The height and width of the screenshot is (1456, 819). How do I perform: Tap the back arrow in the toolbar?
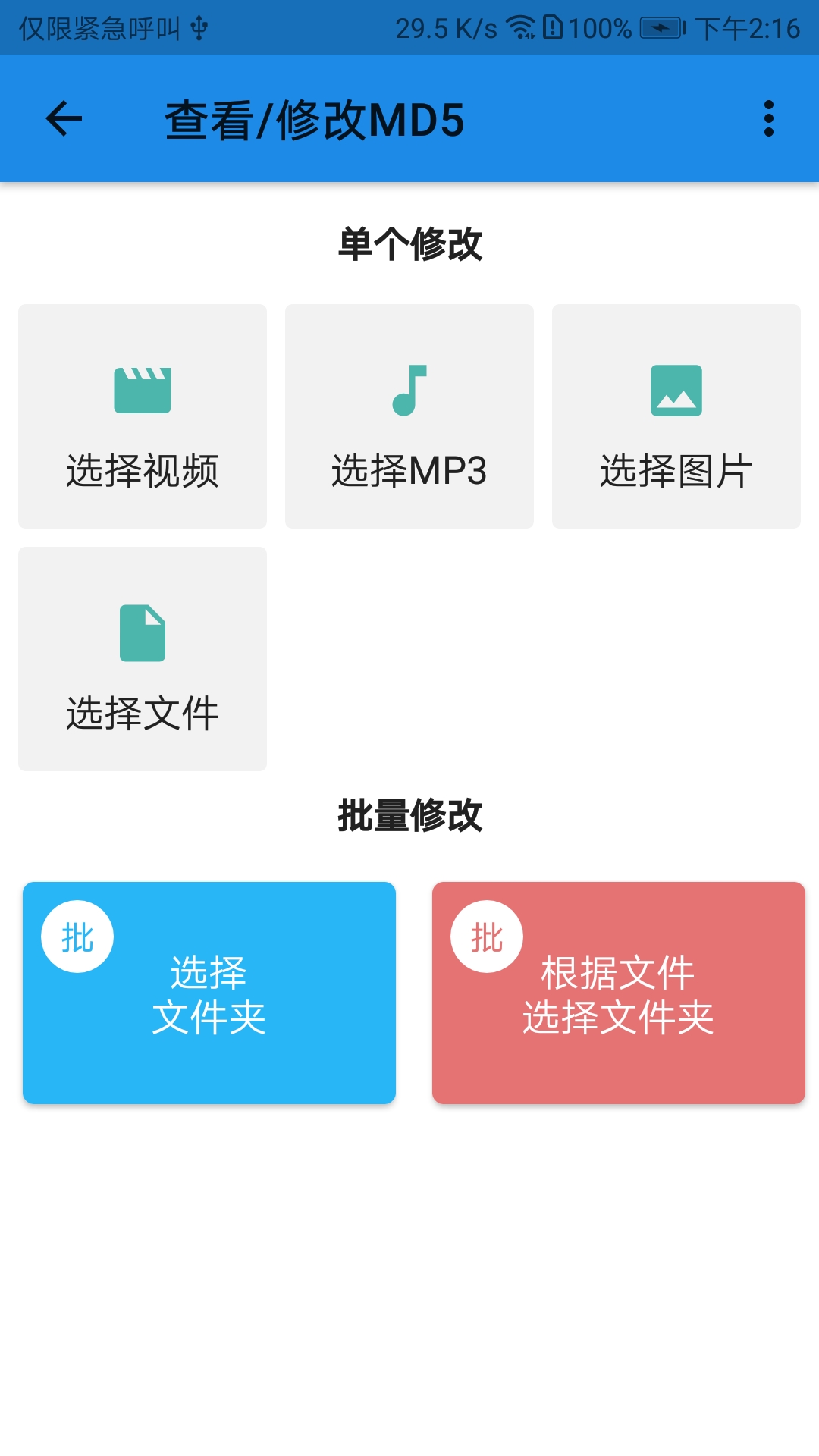pos(62,118)
